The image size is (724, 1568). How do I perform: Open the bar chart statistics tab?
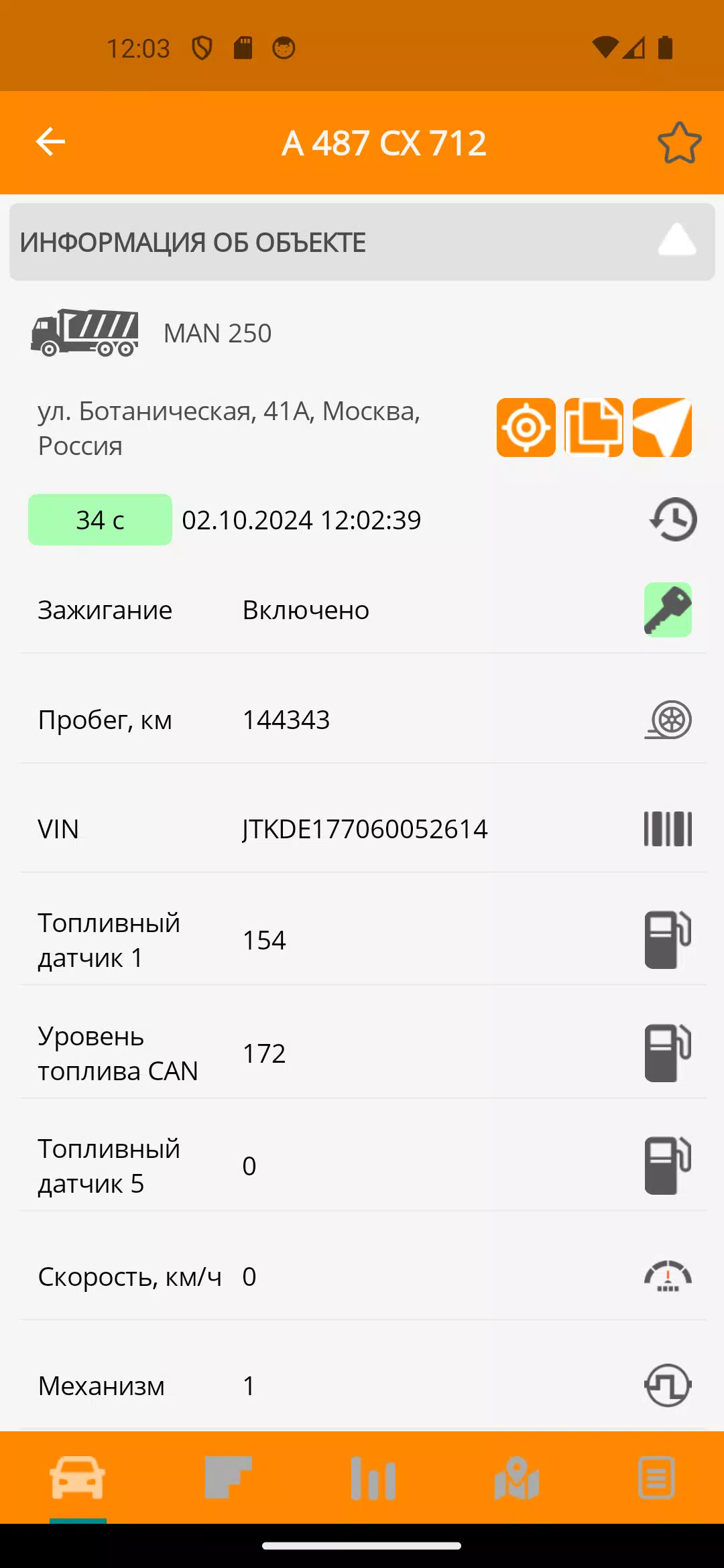click(373, 1478)
